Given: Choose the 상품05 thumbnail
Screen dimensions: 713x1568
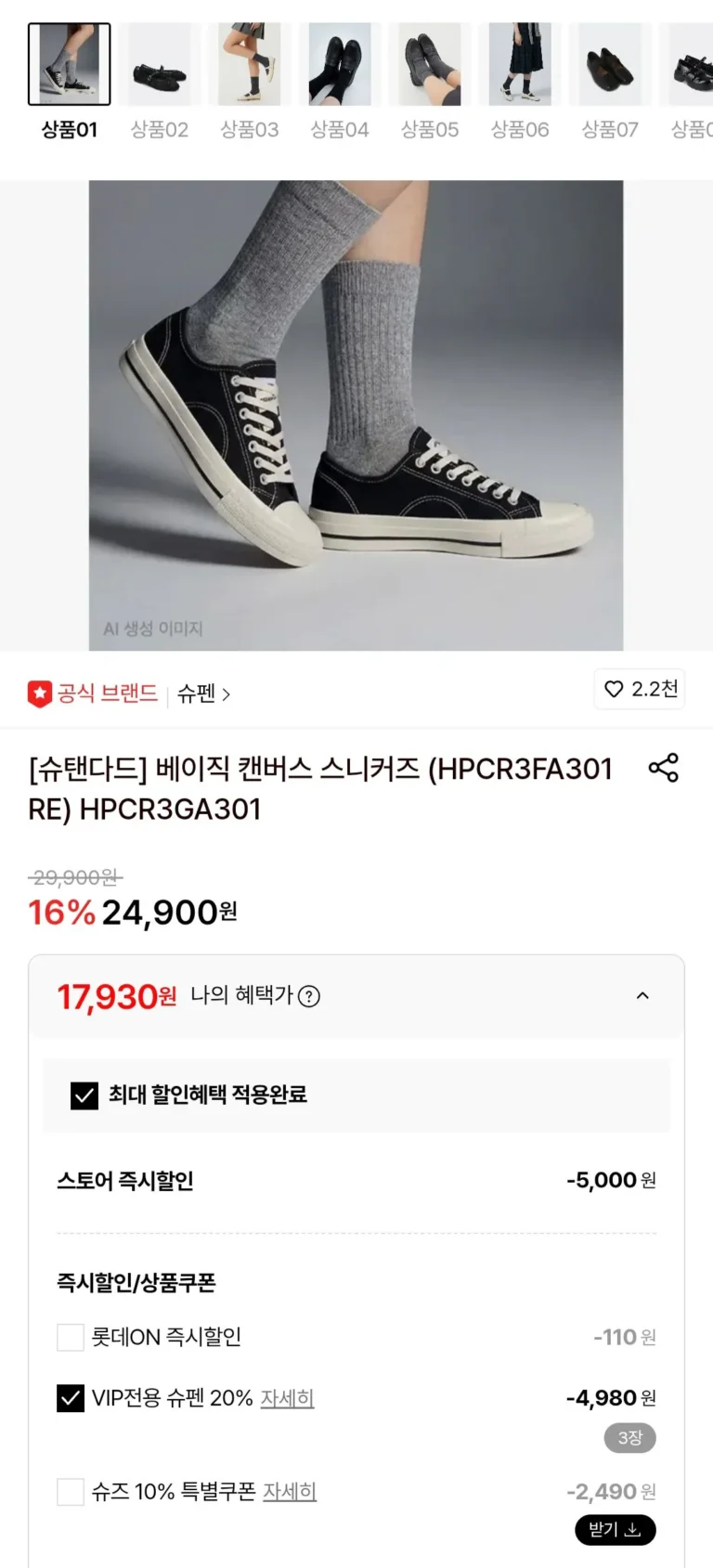Looking at the screenshot, I should (x=429, y=65).
